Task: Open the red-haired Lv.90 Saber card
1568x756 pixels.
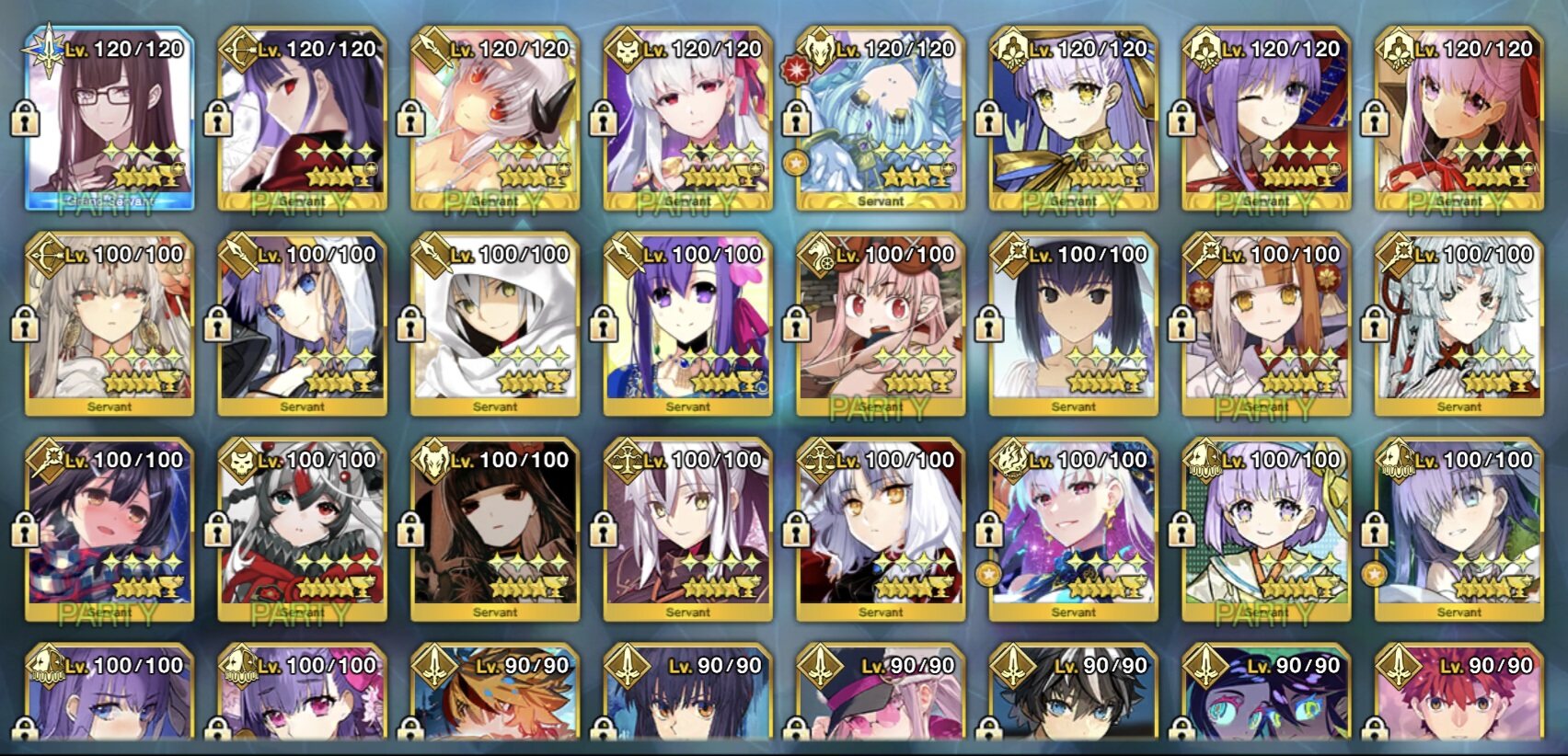Action: click(1459, 704)
